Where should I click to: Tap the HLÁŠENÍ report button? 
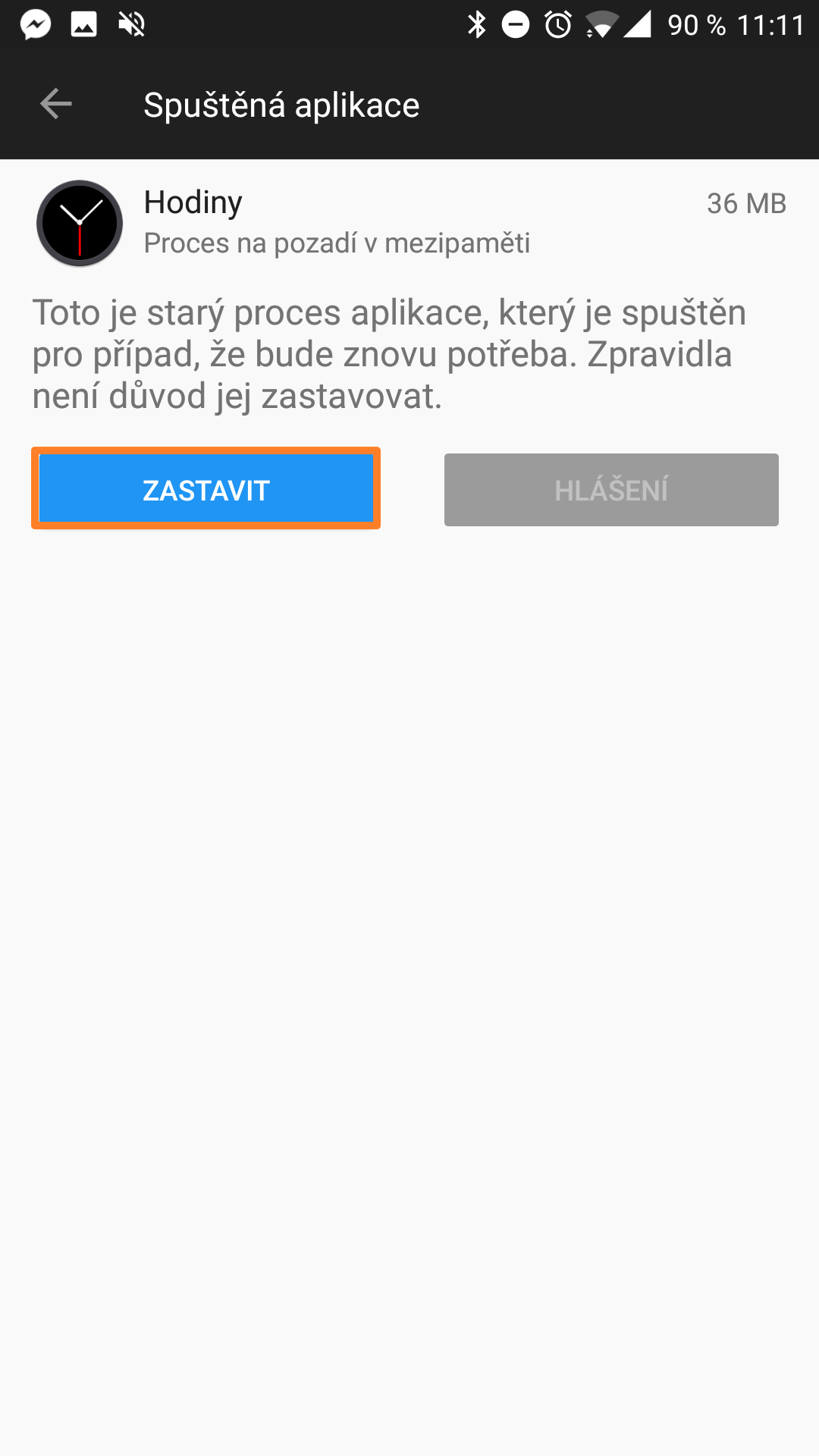[611, 490]
